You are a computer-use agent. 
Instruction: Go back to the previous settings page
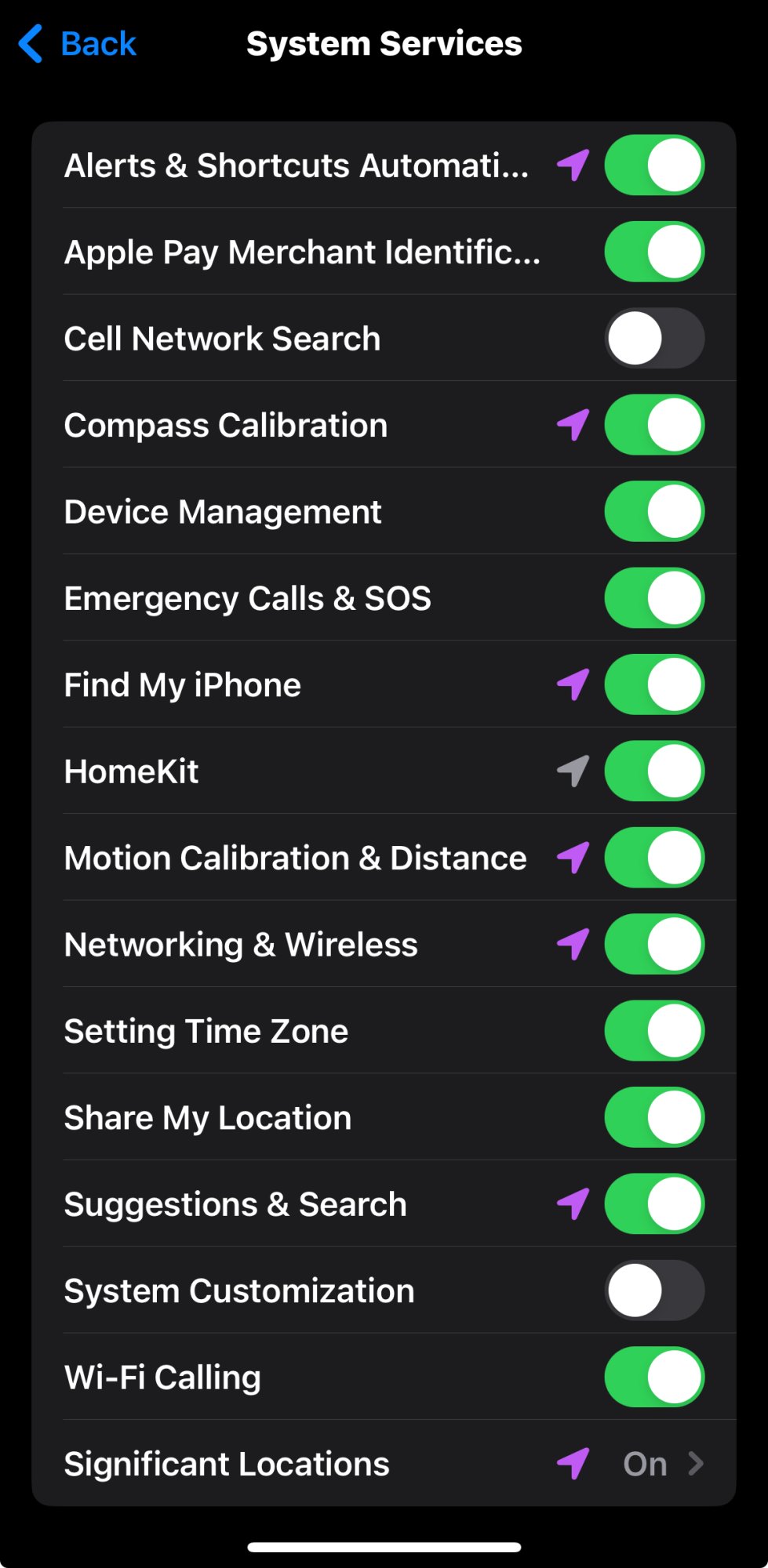click(78, 44)
